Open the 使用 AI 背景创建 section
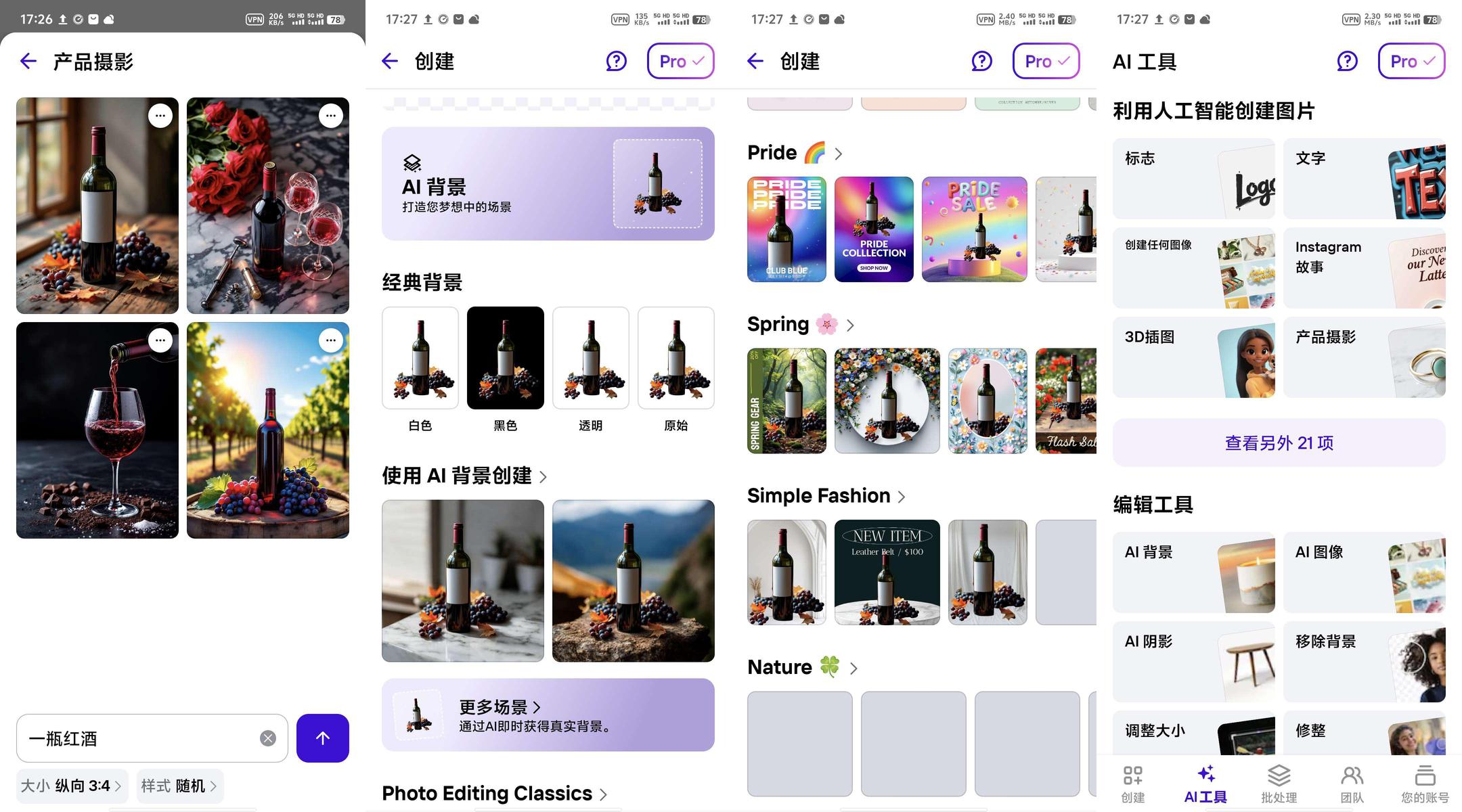Viewport: 1462px width, 812px height. tap(464, 476)
